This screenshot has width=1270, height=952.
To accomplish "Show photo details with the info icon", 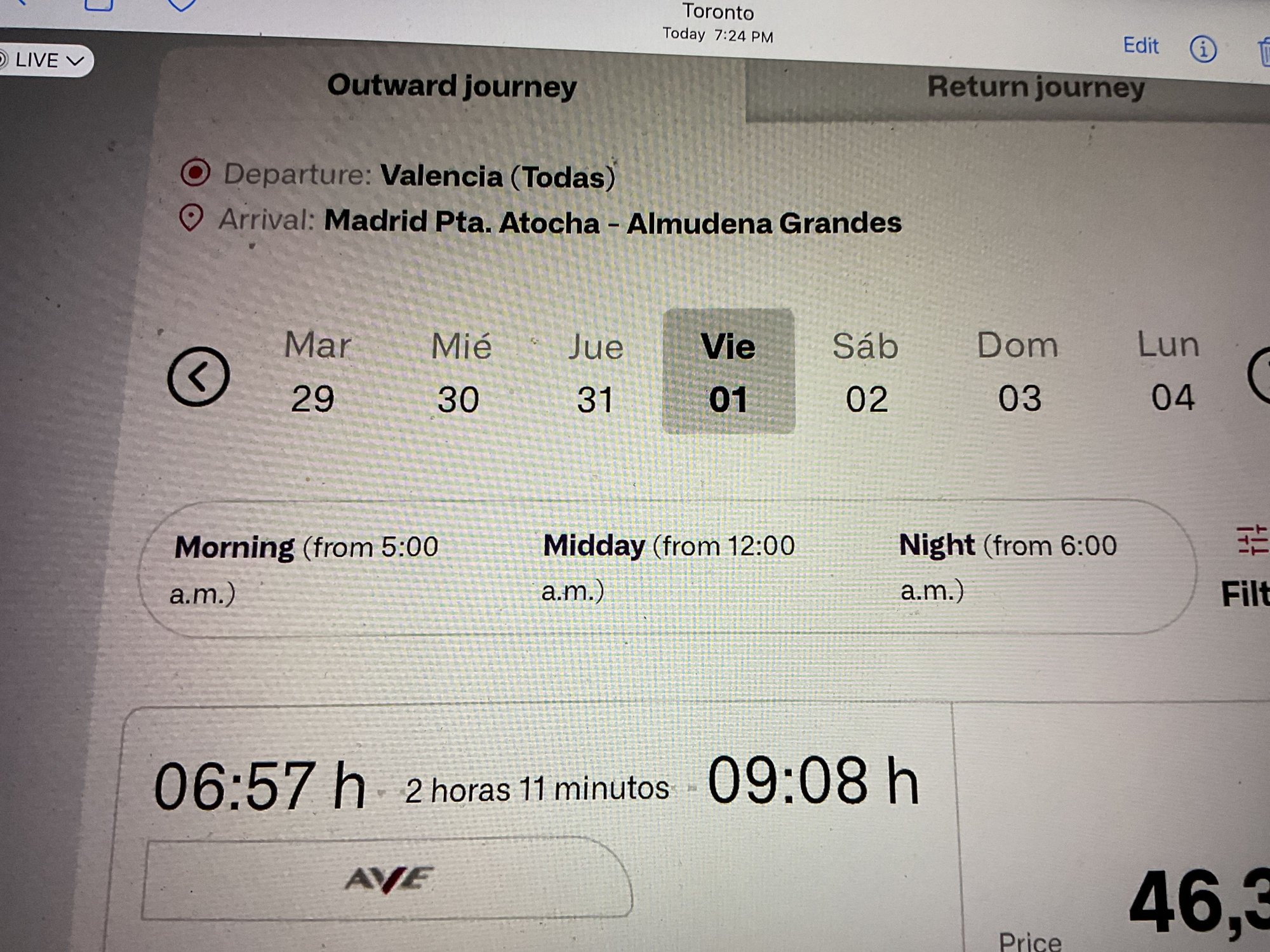I will tap(1203, 49).
